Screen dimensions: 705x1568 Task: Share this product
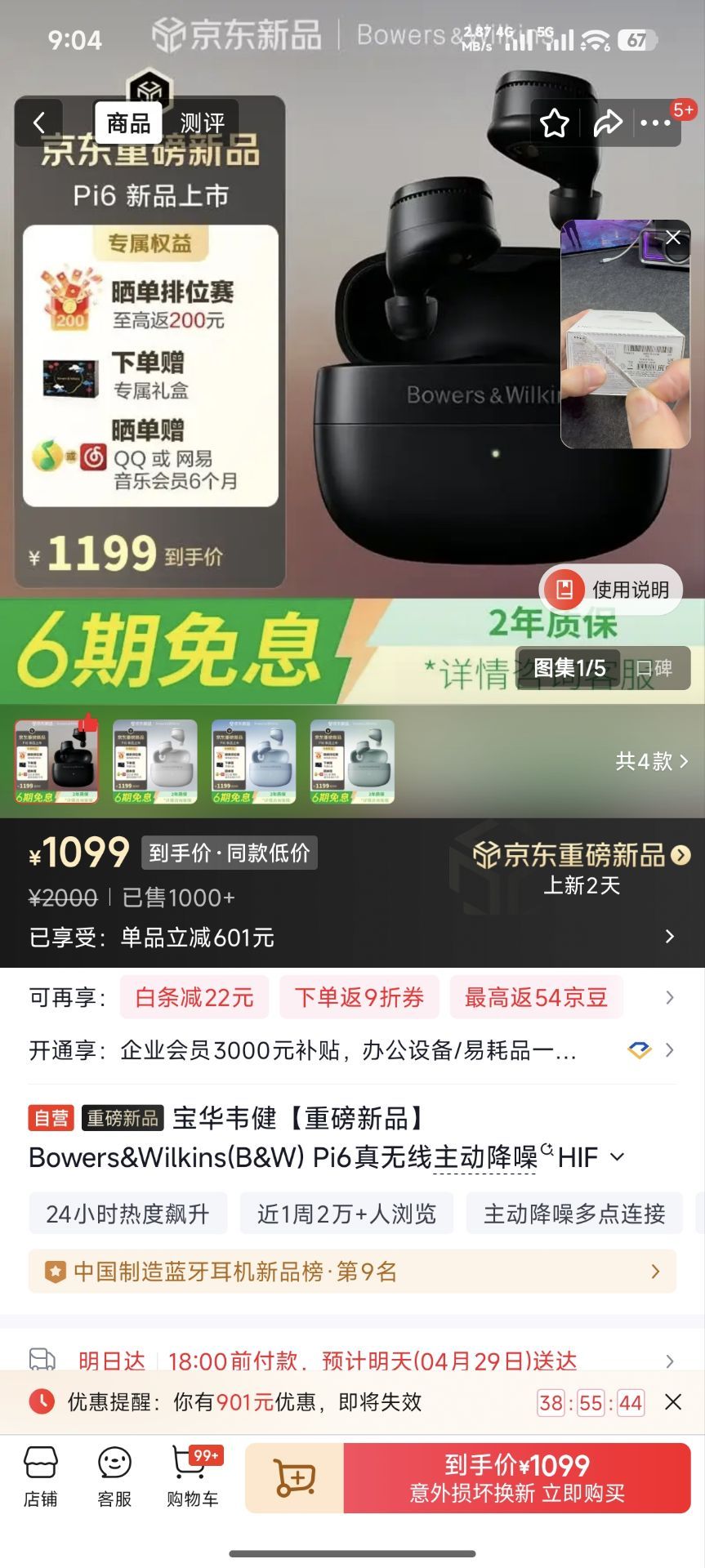[x=607, y=123]
